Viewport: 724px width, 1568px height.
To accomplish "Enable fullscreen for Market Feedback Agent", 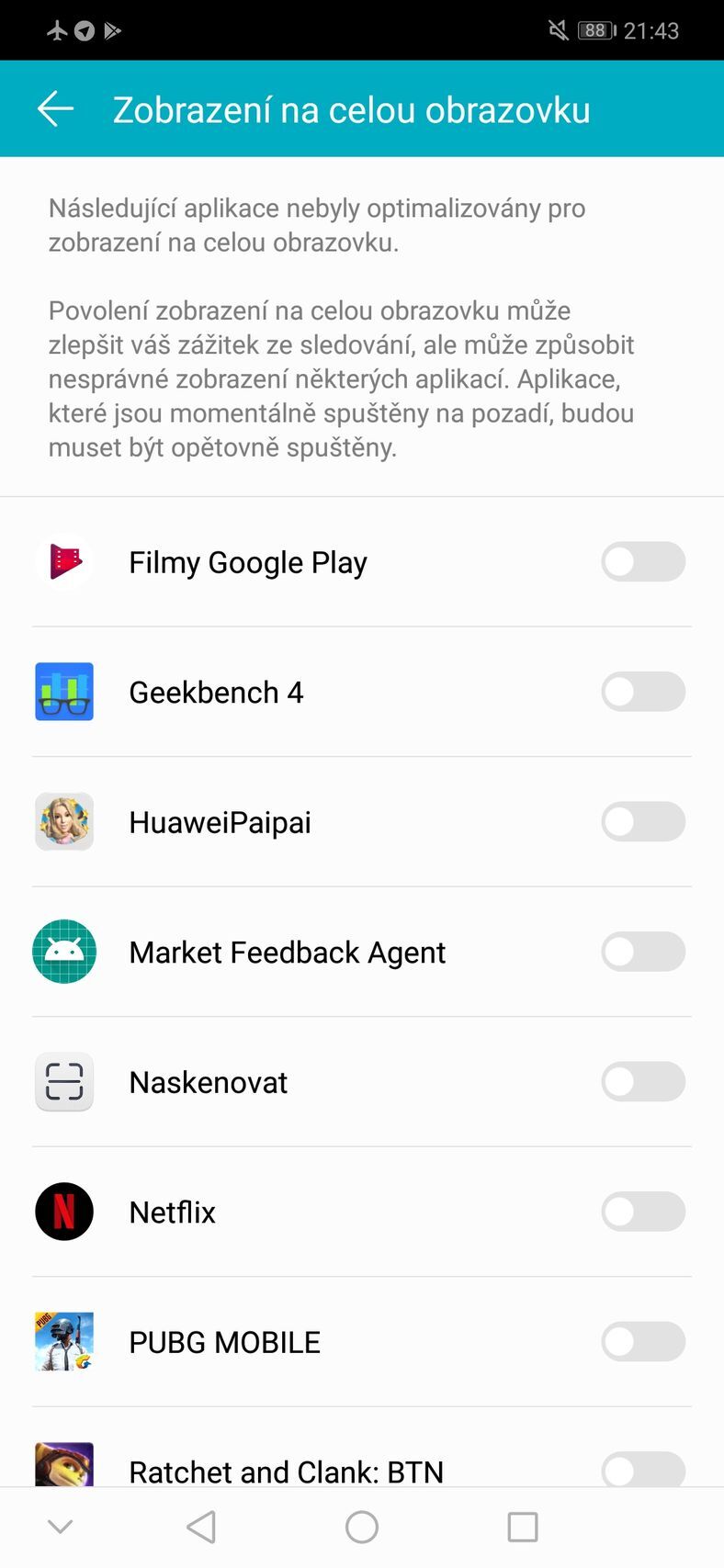I will coord(642,952).
